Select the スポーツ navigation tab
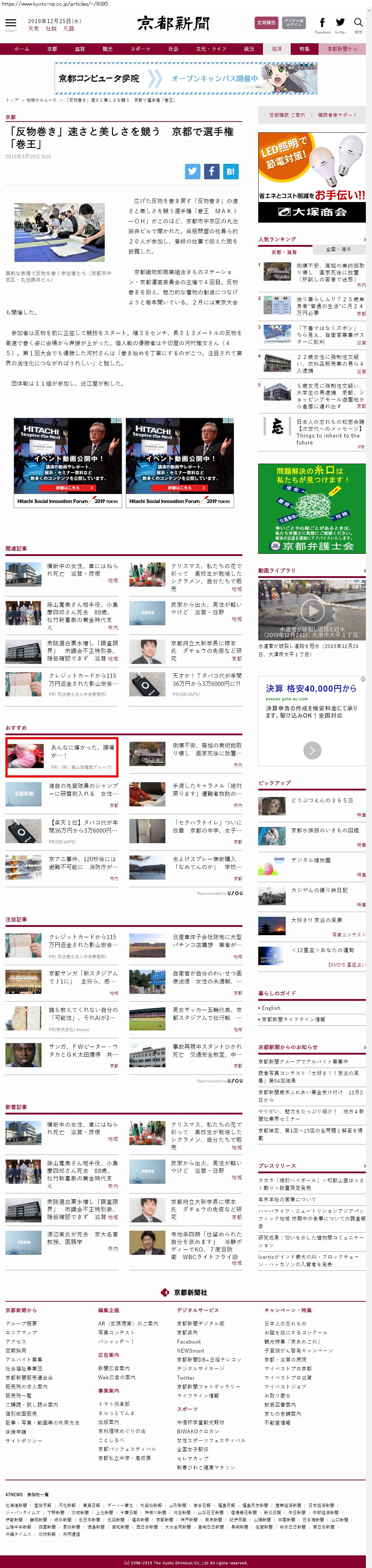The image size is (372, 1568). pyautogui.click(x=140, y=49)
